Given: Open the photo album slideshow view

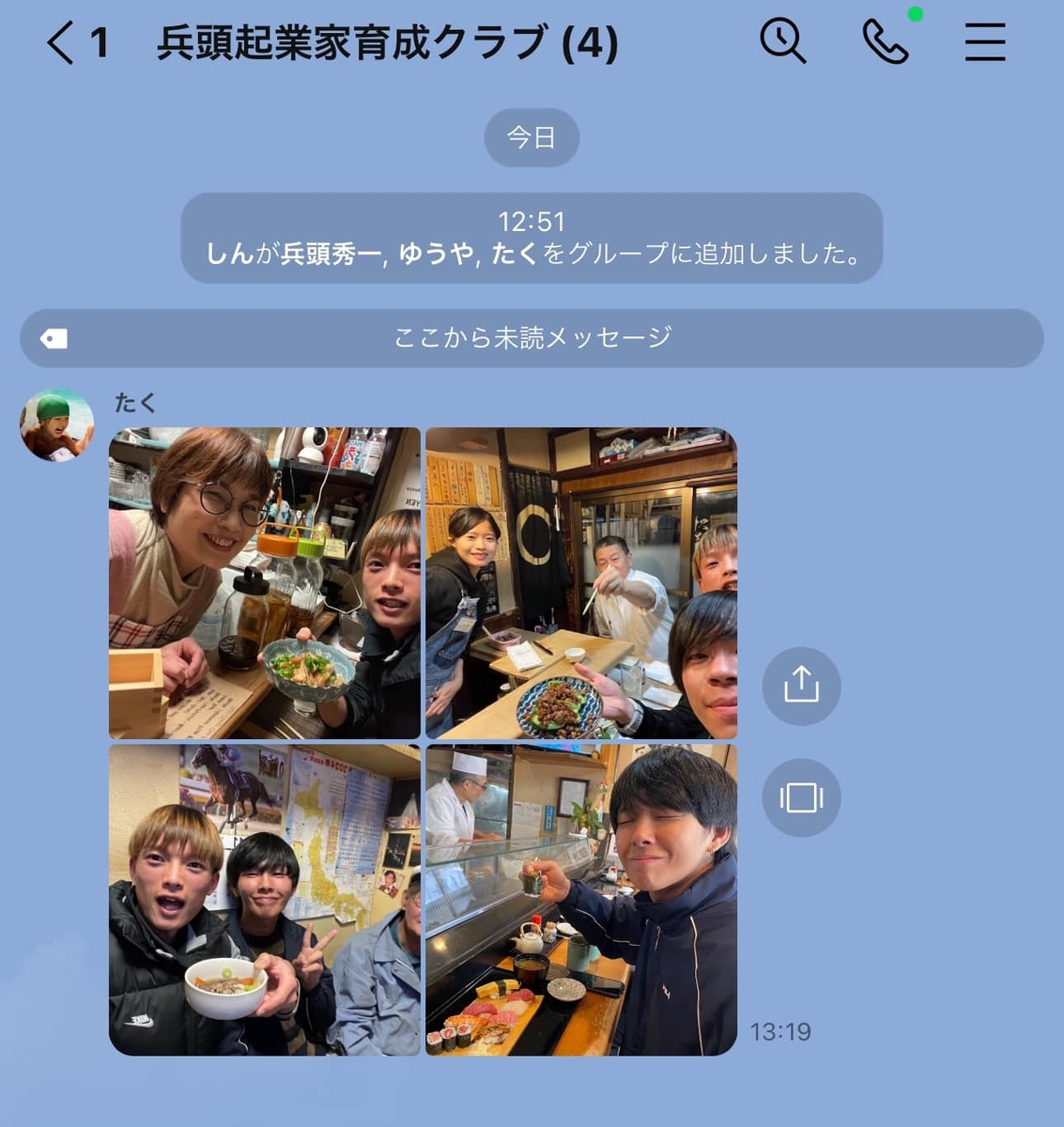Looking at the screenshot, I should pos(801,797).
